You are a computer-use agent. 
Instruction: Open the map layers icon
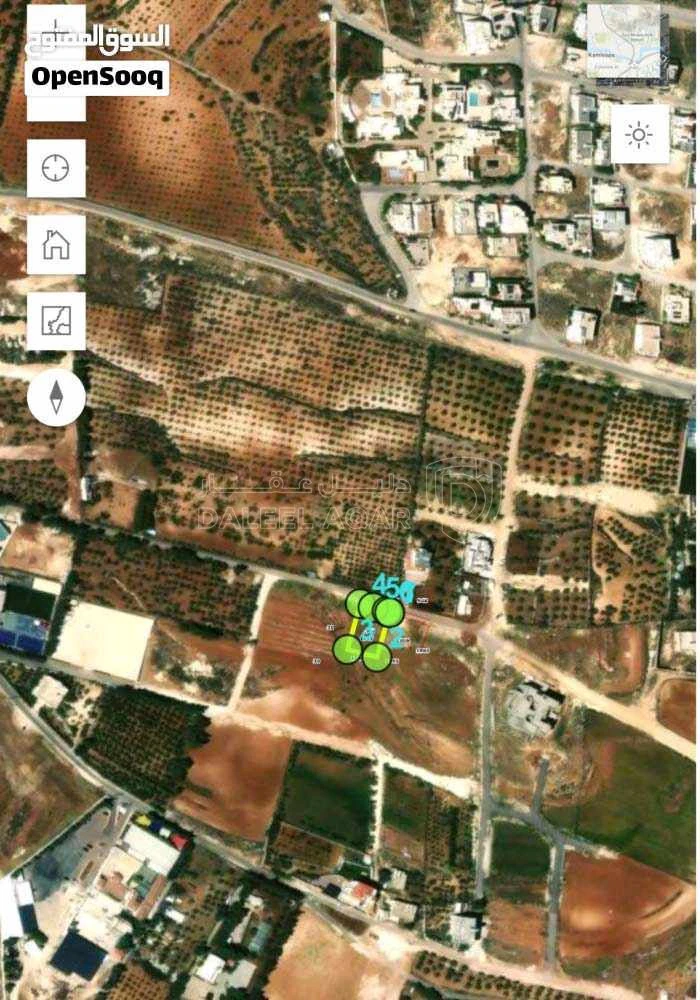[56, 321]
